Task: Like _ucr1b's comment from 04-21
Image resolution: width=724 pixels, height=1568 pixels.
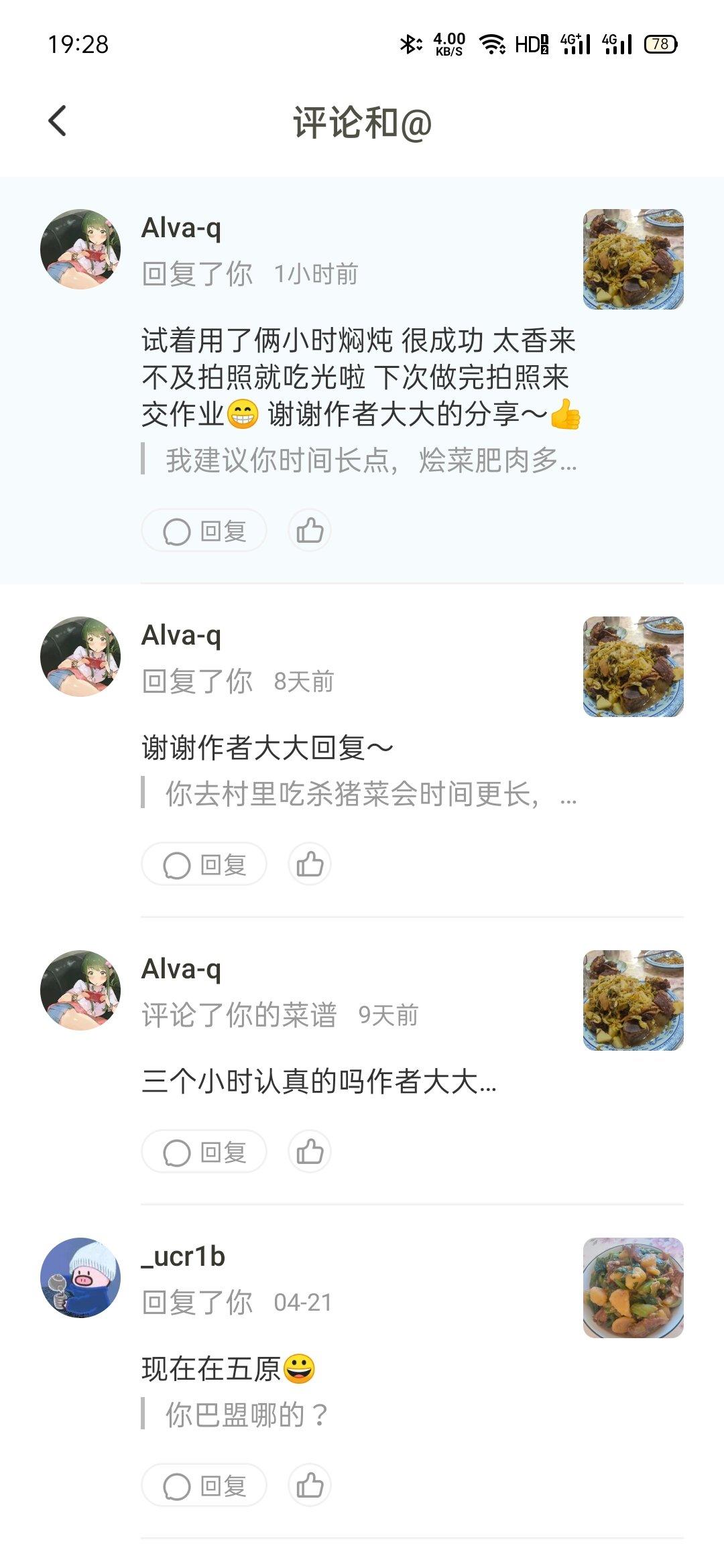Action: coord(310,1486)
